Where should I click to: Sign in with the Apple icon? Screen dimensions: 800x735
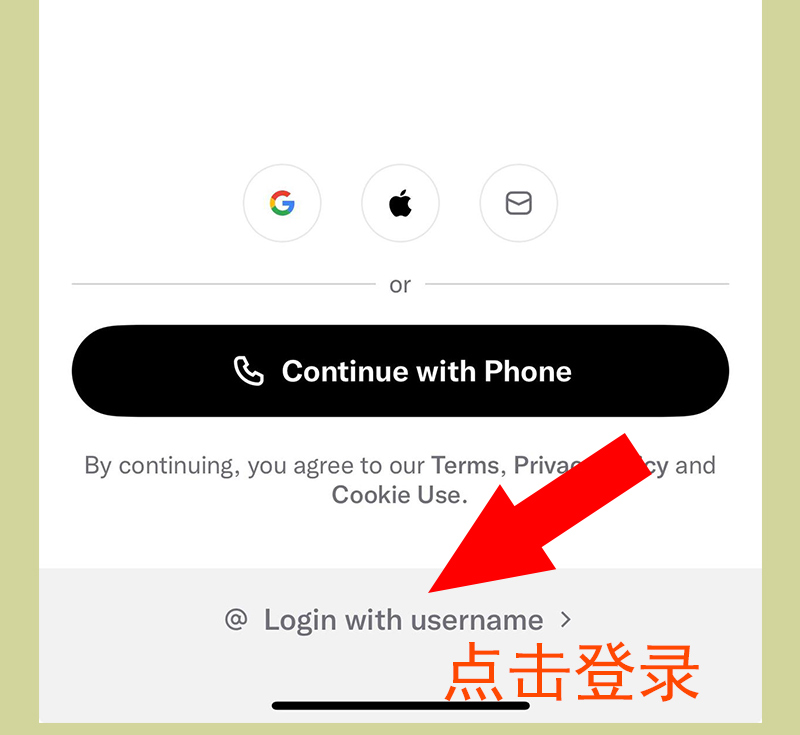pos(400,204)
